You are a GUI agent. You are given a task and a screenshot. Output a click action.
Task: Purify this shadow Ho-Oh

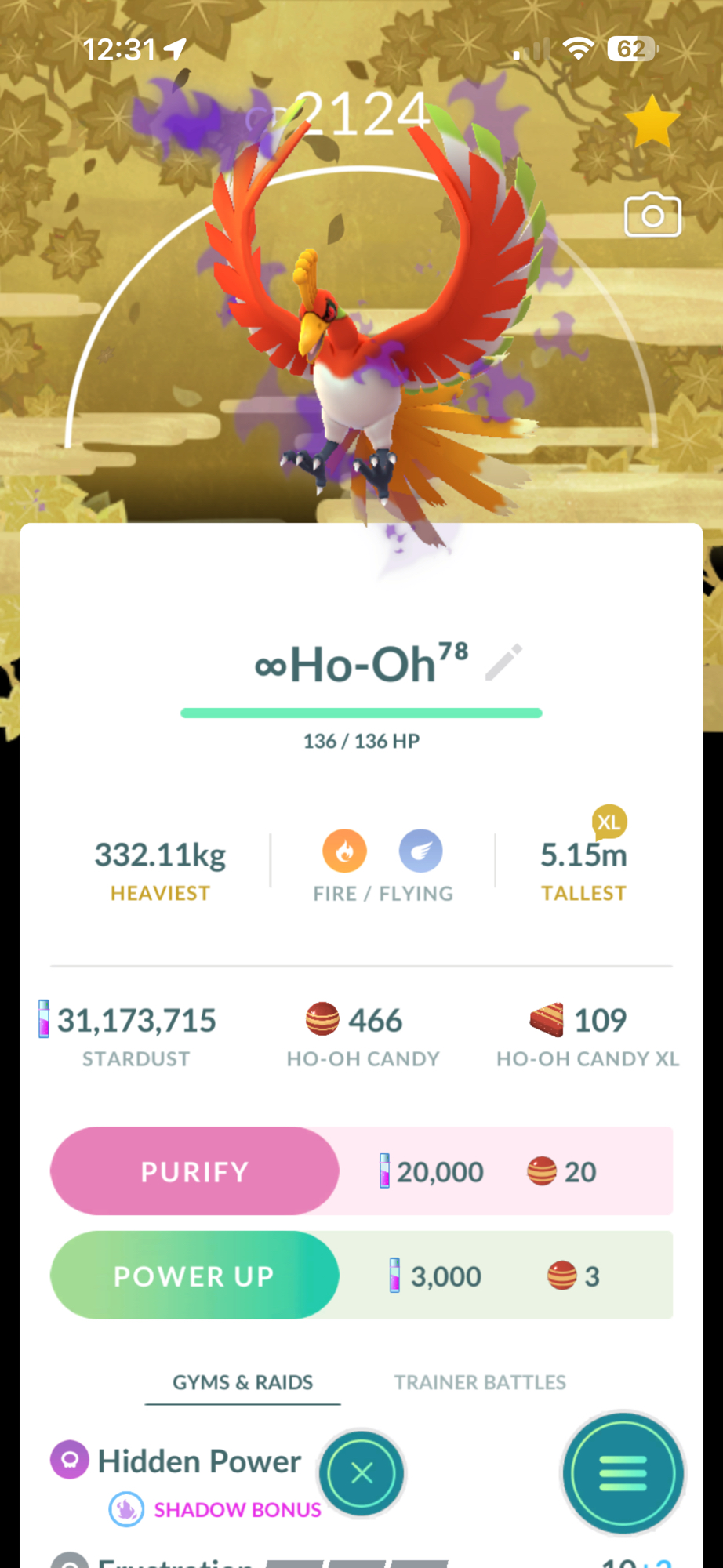[194, 1171]
